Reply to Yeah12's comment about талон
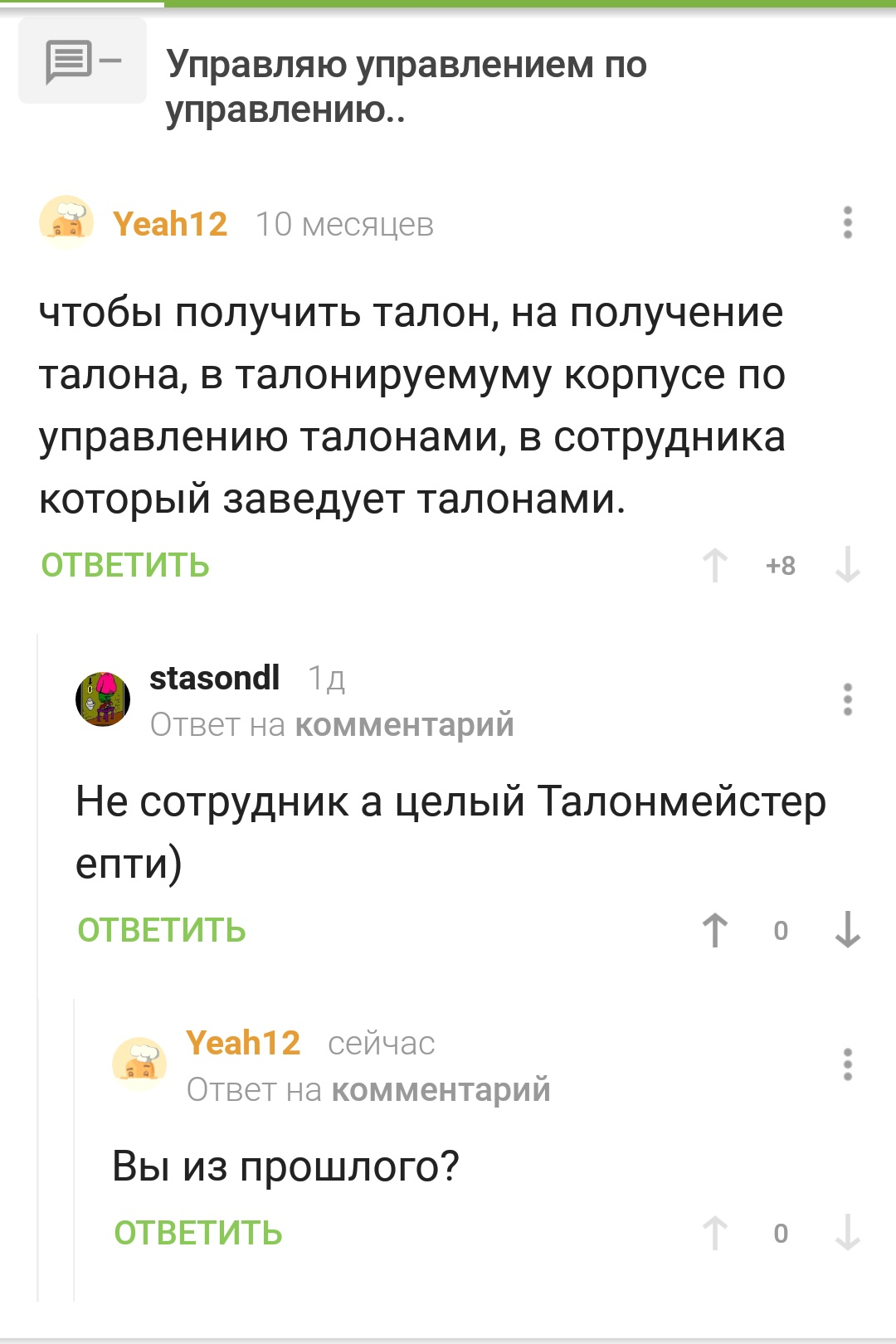This screenshot has width=896, height=1344. tap(125, 565)
